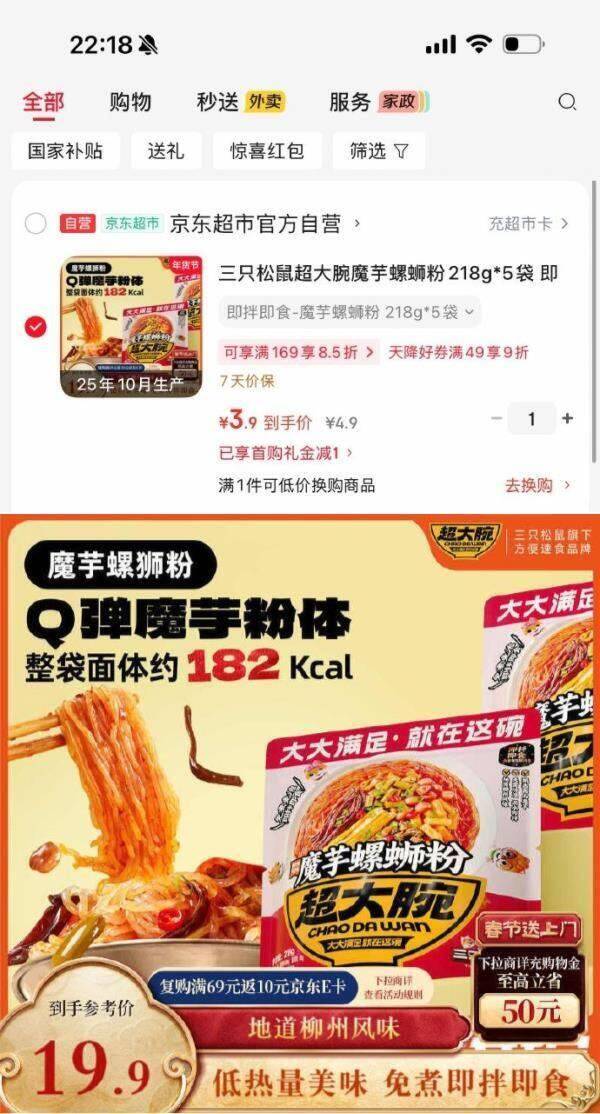Tap 去换购 to view exchange offers
The width and height of the screenshot is (600, 1114).
537,485
